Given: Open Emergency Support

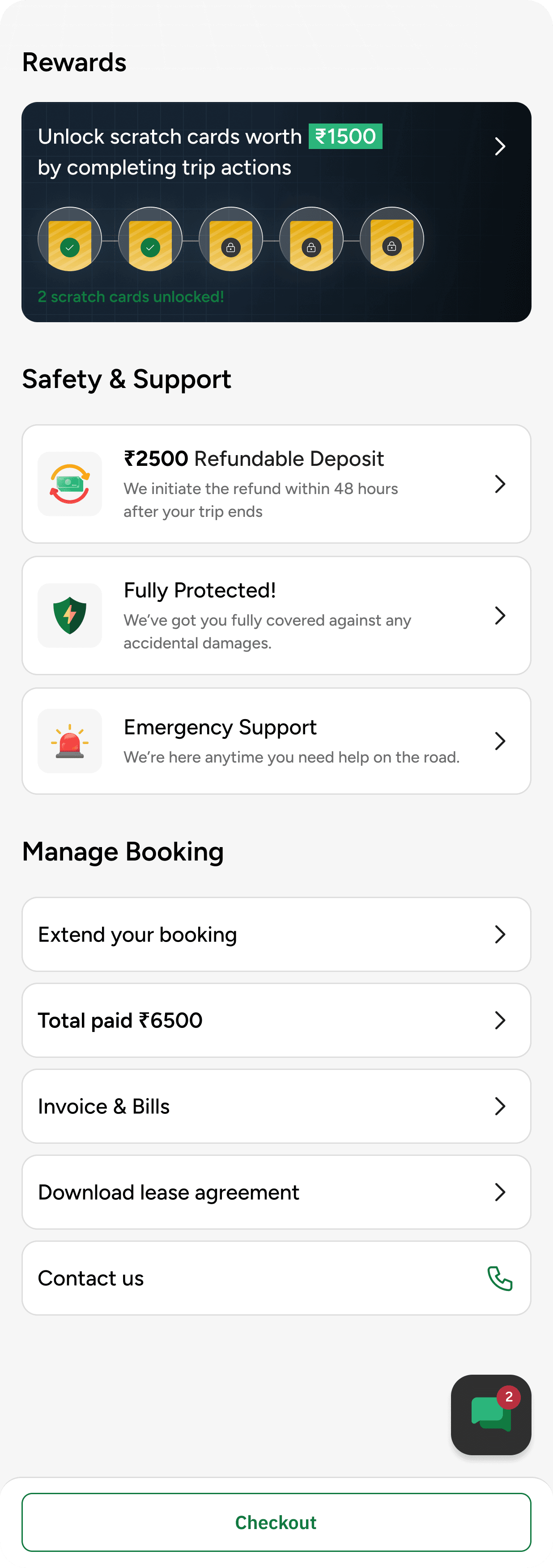Looking at the screenshot, I should tap(276, 741).
